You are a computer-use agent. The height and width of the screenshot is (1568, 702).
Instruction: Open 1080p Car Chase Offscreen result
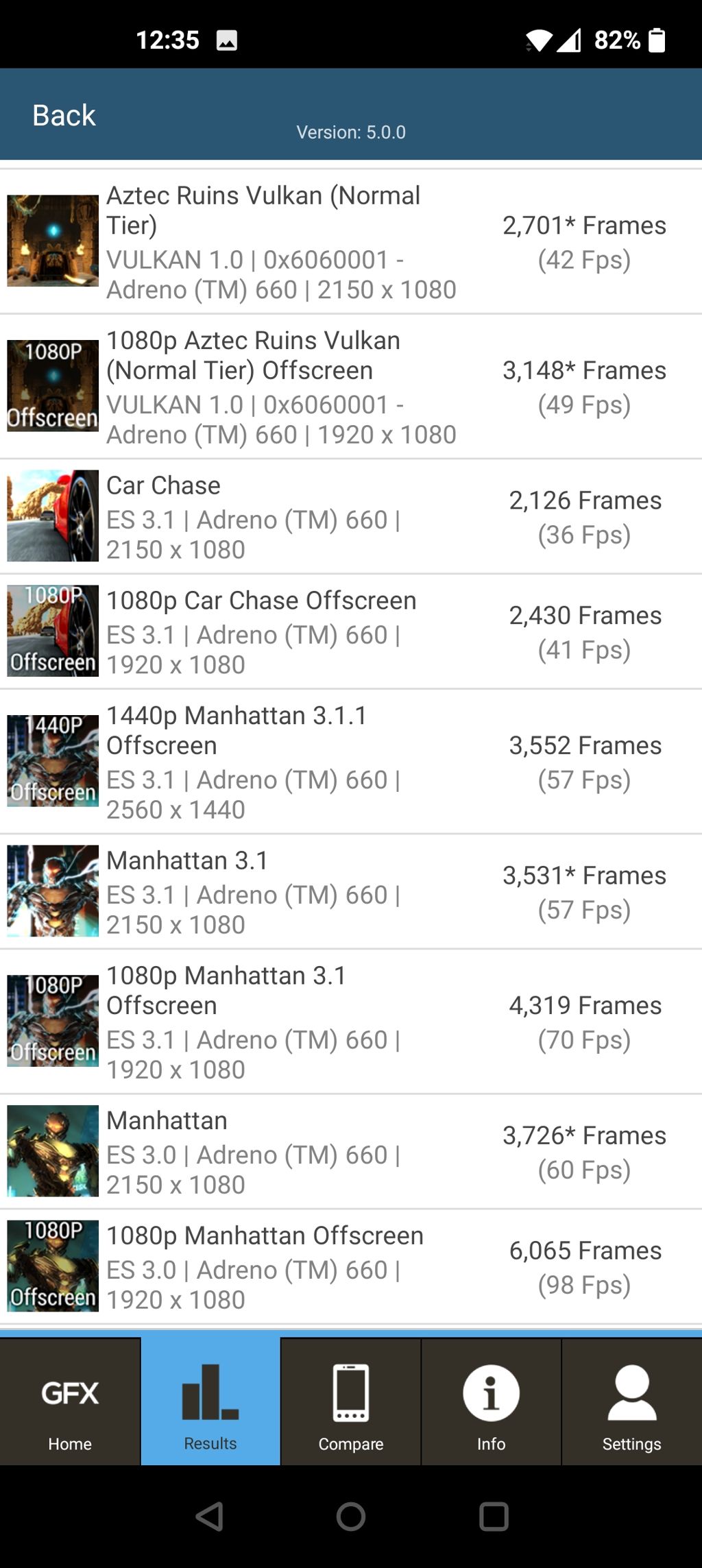pos(350,631)
